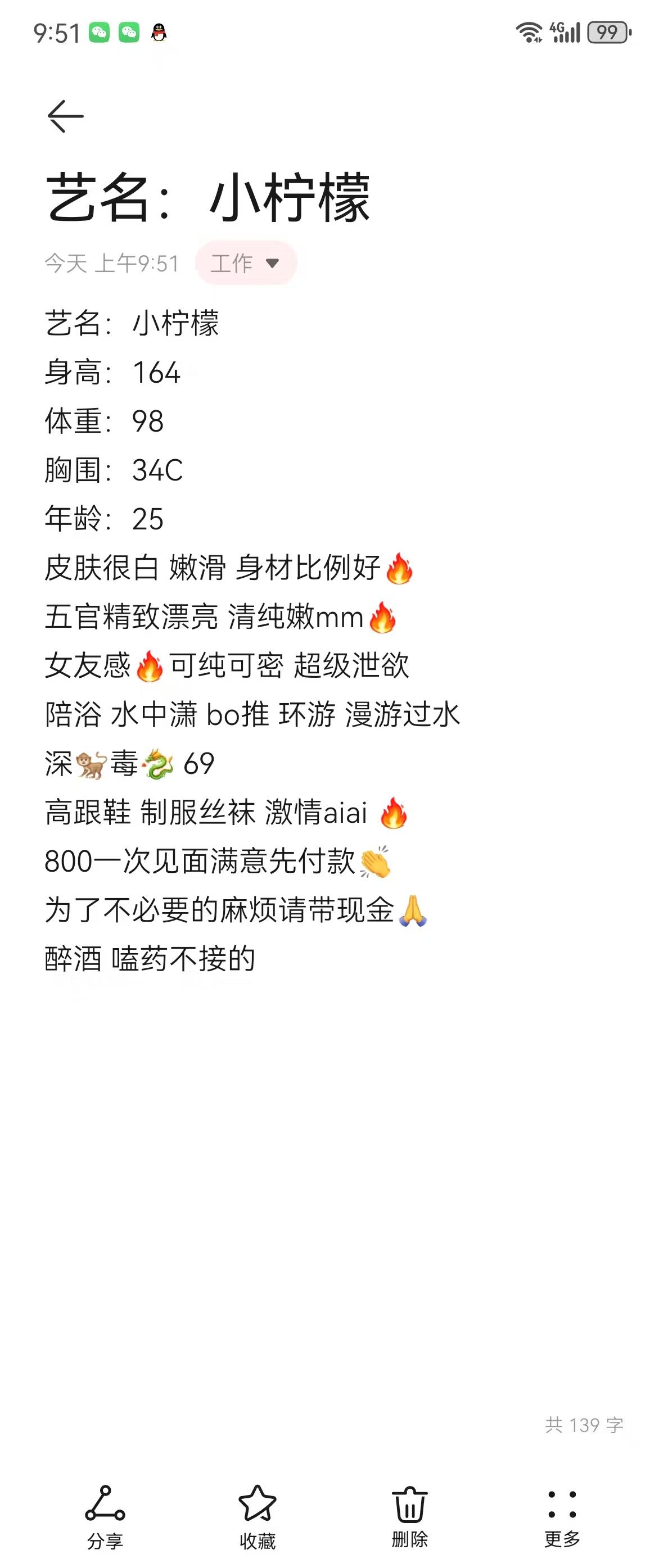This screenshot has height=1568, width=668.
Task: Expand the 工作 category dropdown
Action: pyautogui.click(x=245, y=264)
